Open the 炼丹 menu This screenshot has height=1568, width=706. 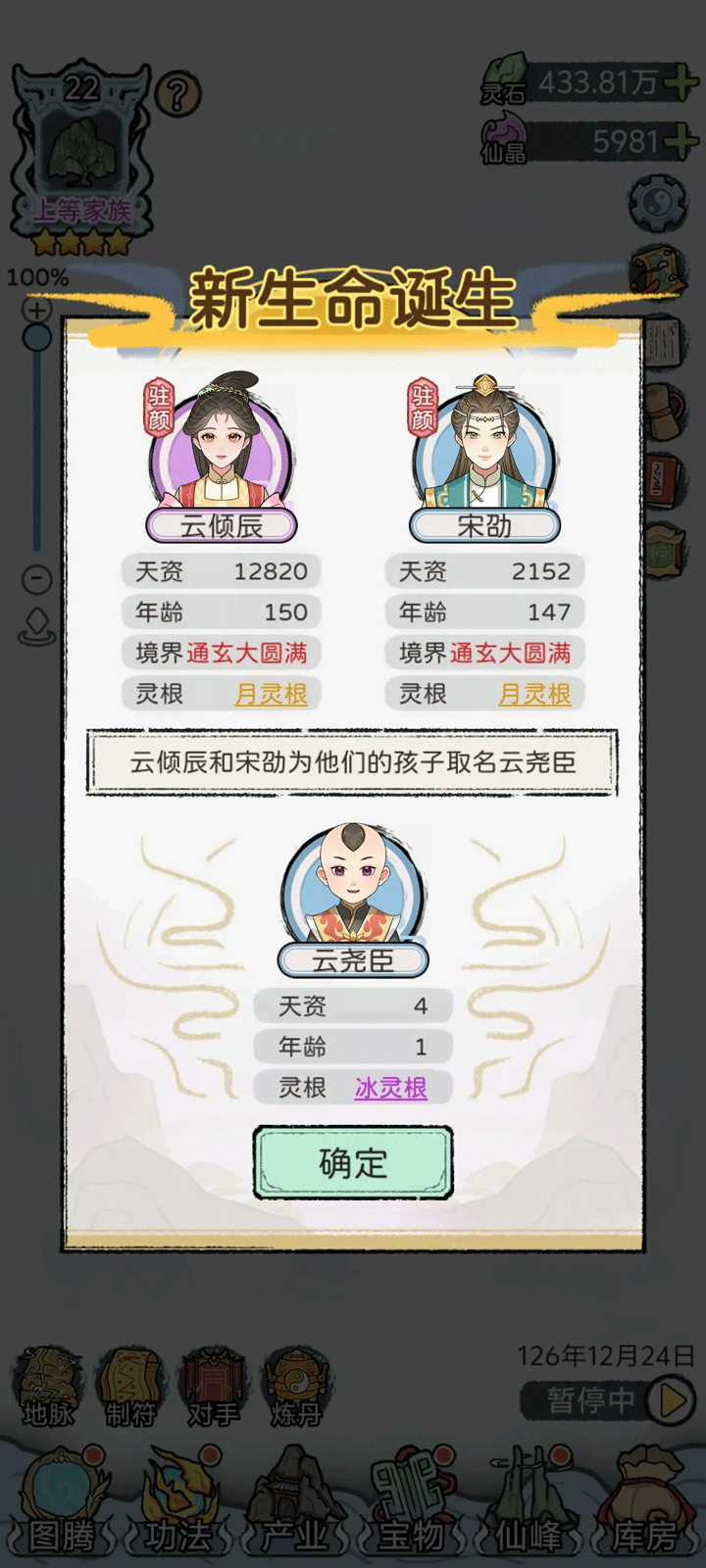tap(295, 1387)
